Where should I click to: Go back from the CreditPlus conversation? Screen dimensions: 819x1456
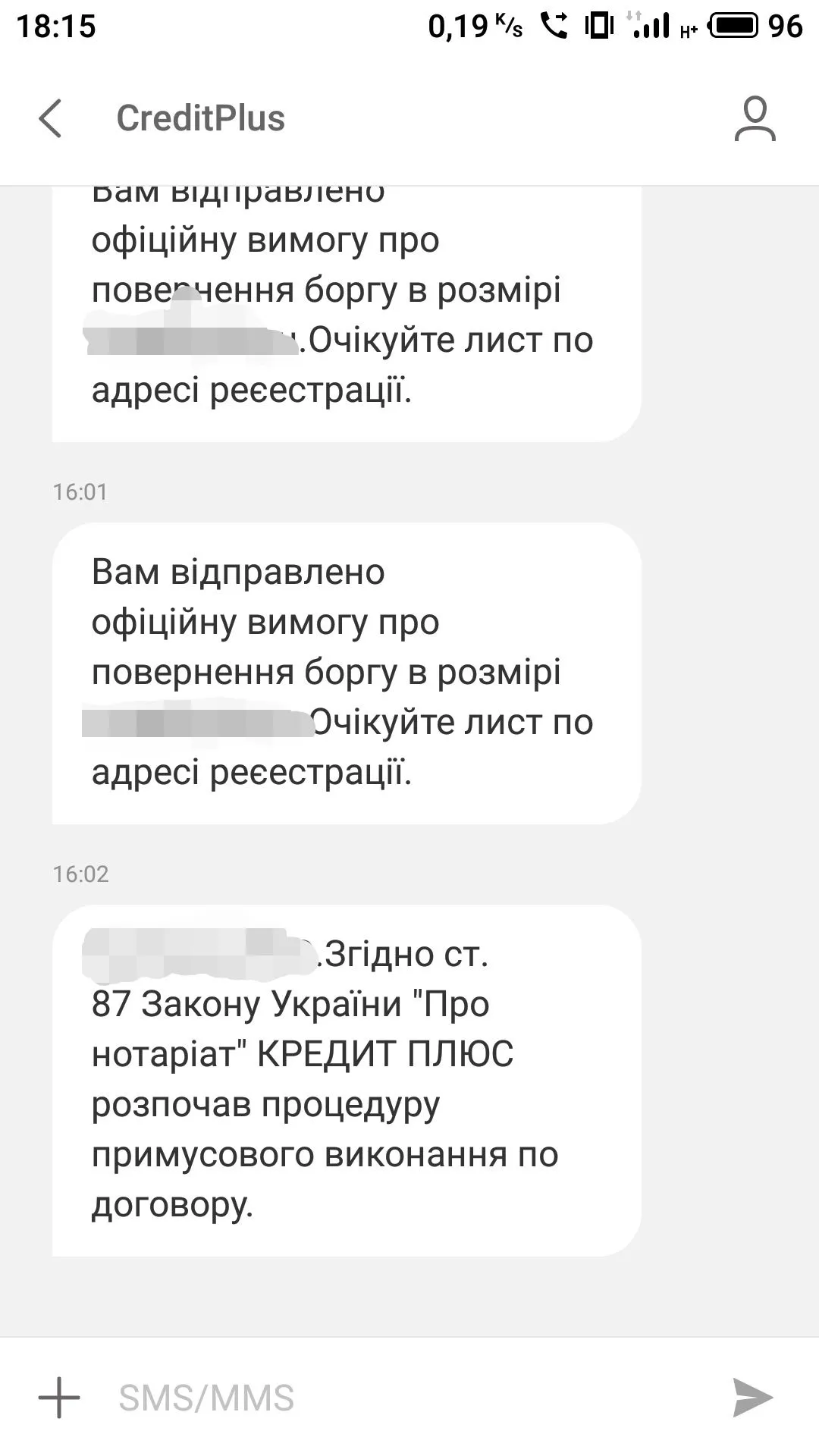click(50, 118)
